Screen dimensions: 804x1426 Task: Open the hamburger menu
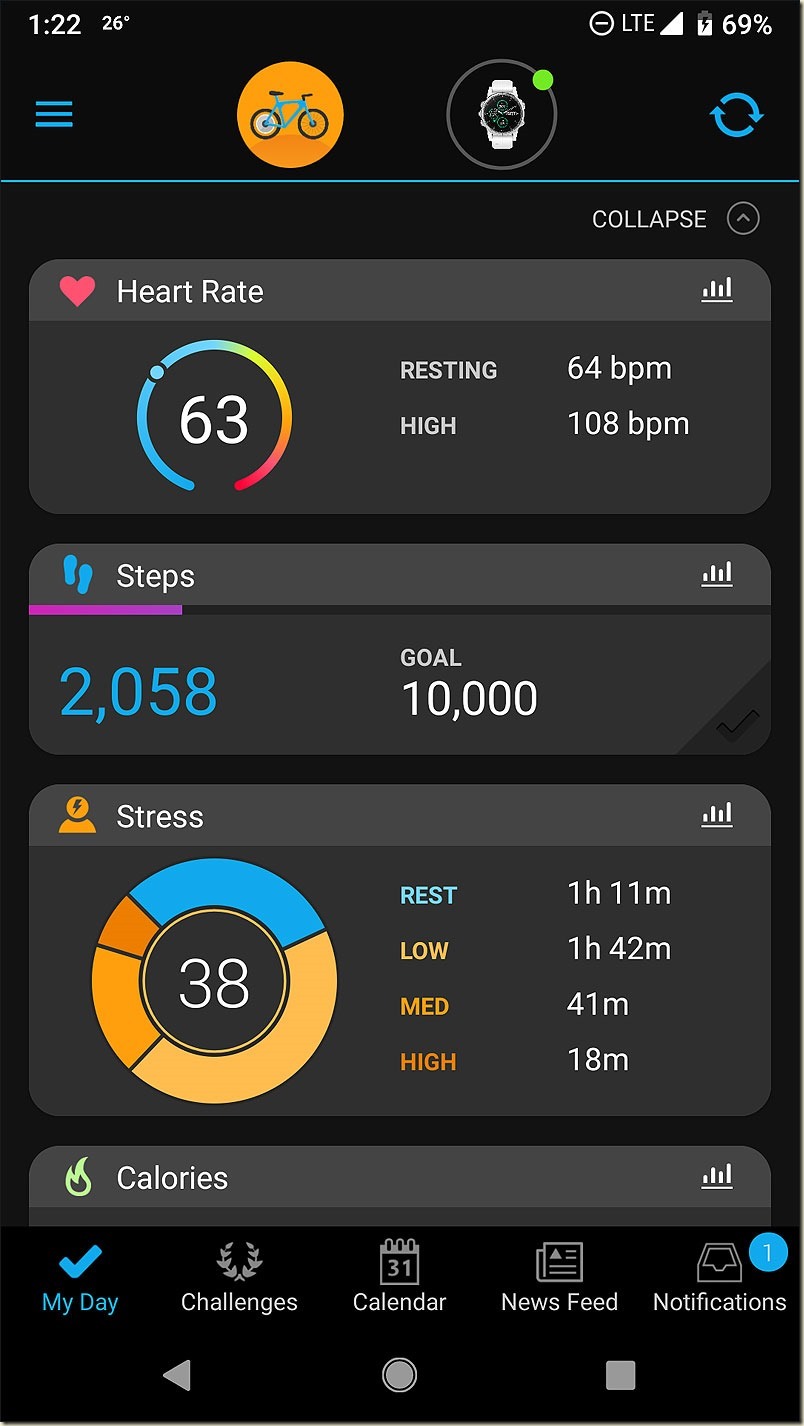coord(54,115)
